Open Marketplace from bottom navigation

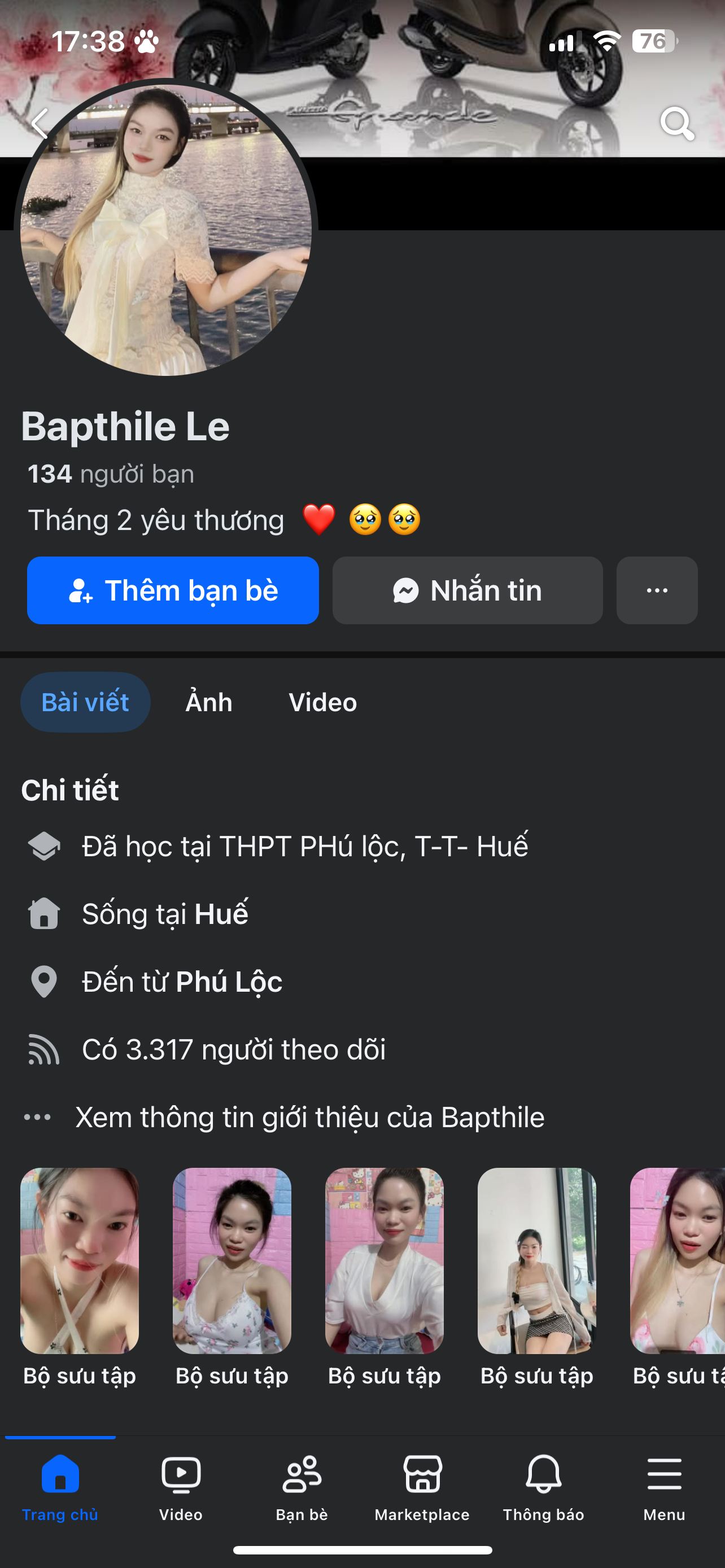(422, 1486)
